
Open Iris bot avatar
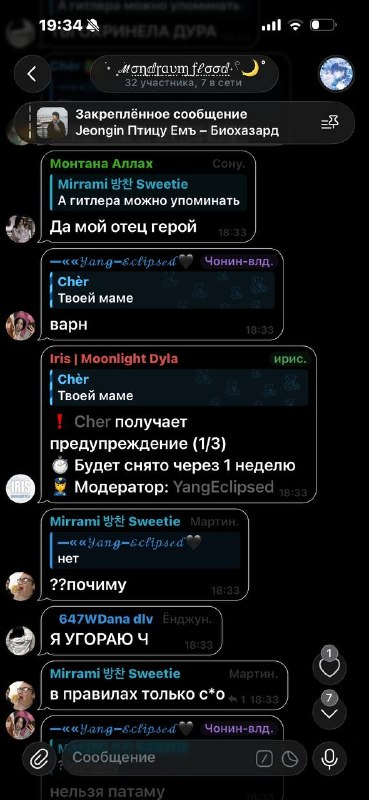tap(20, 488)
